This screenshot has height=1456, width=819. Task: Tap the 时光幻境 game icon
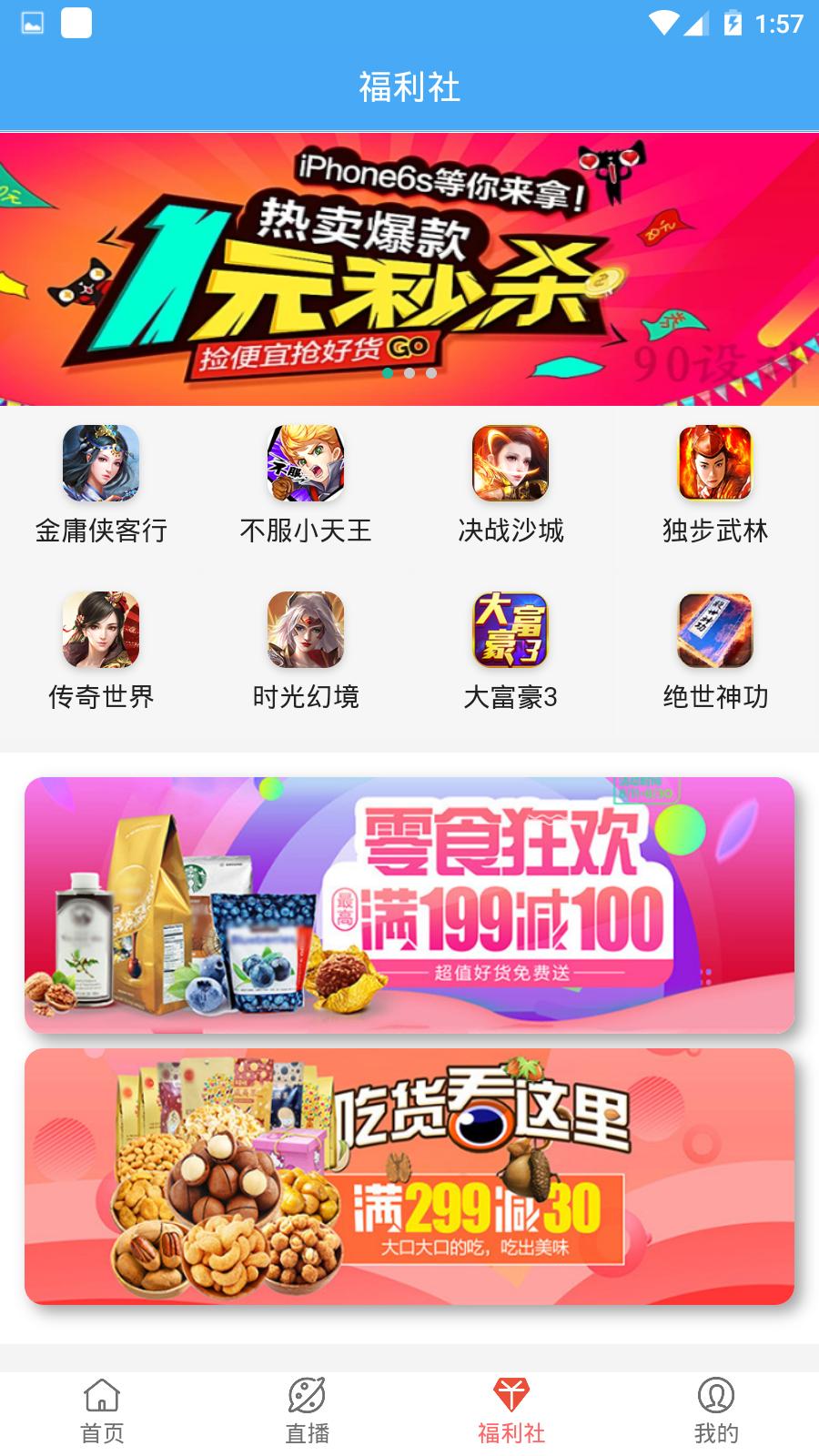click(x=306, y=631)
